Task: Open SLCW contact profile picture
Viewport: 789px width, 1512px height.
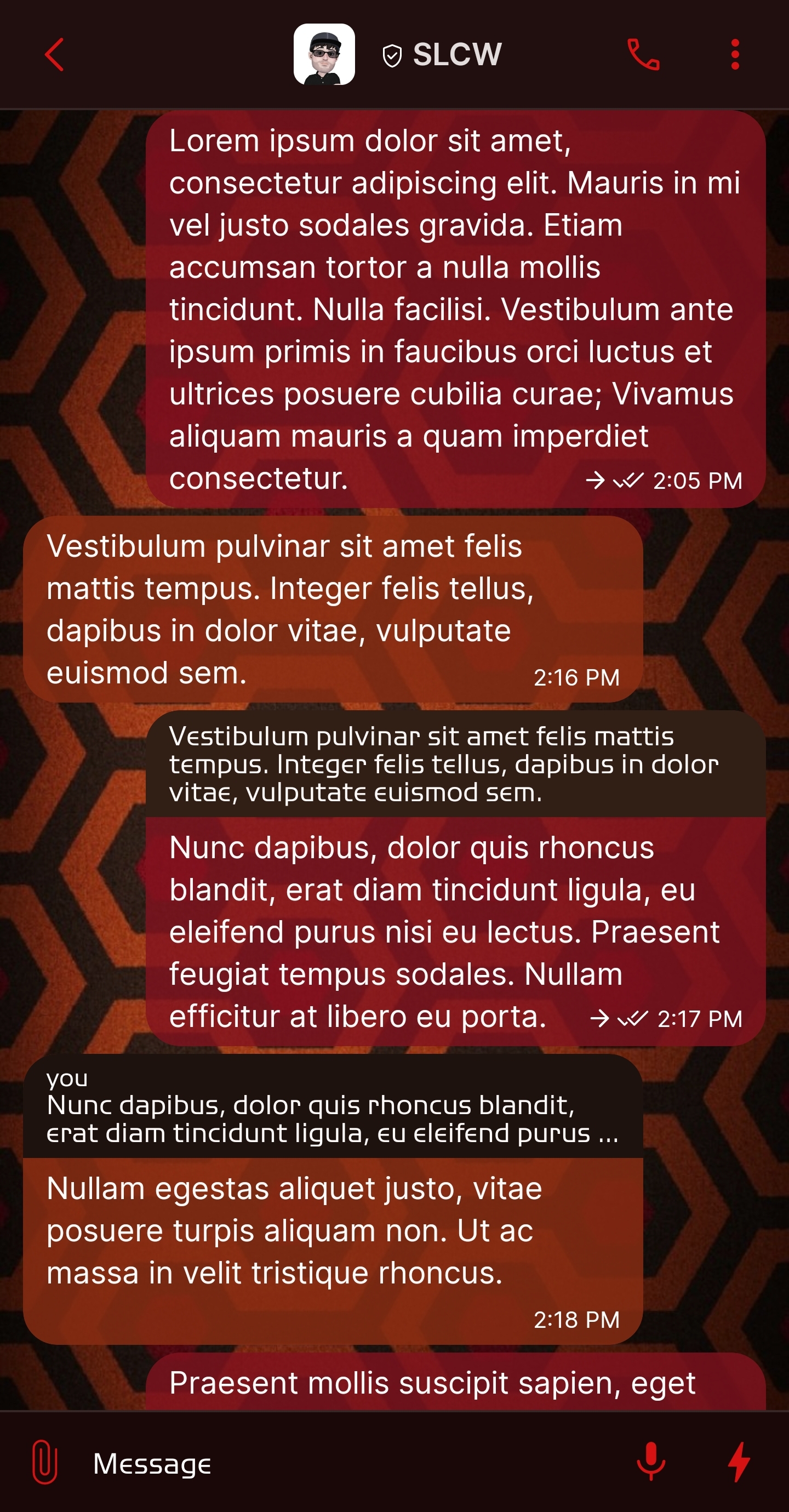Action: tap(324, 55)
